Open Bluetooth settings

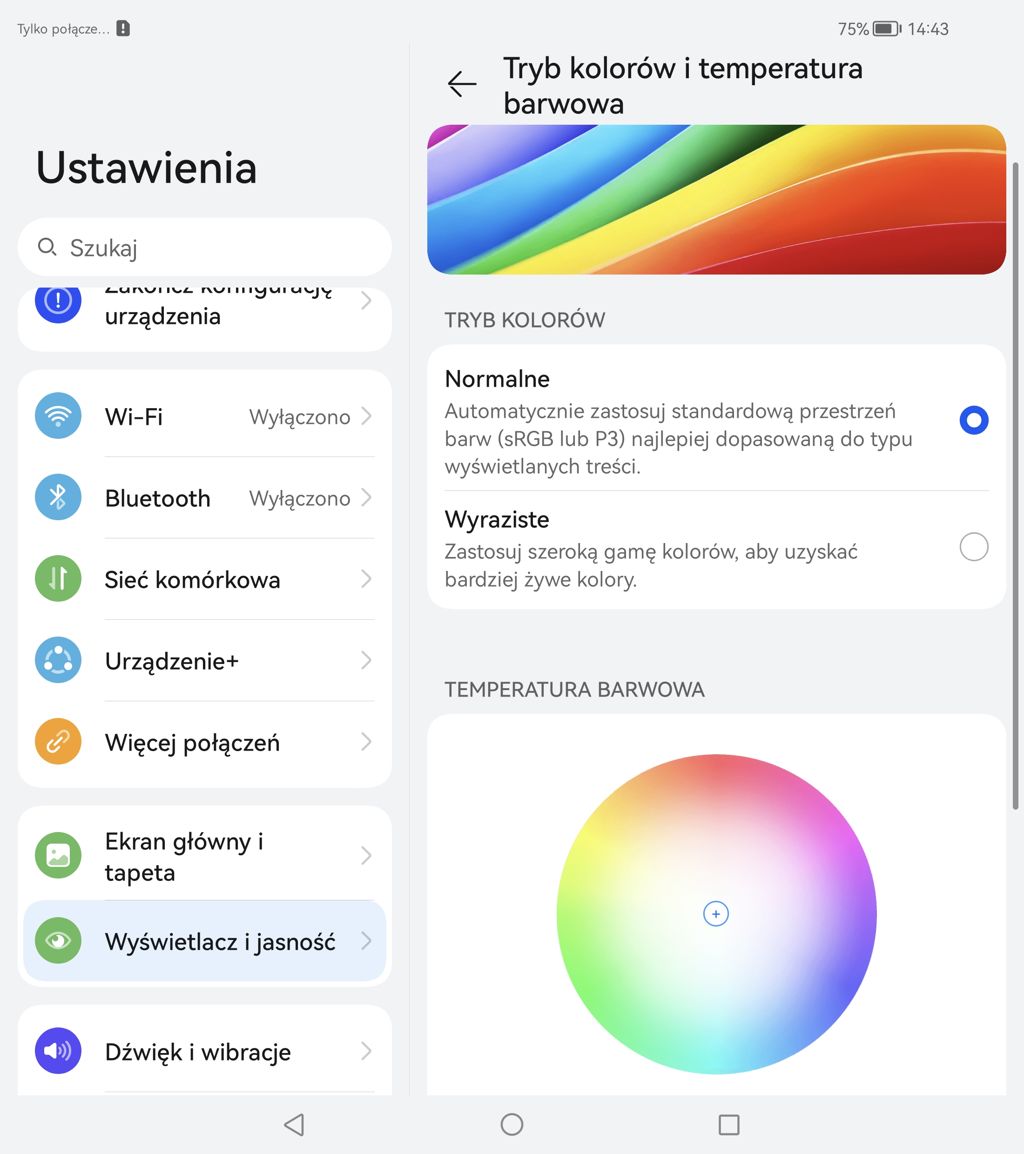pos(204,498)
